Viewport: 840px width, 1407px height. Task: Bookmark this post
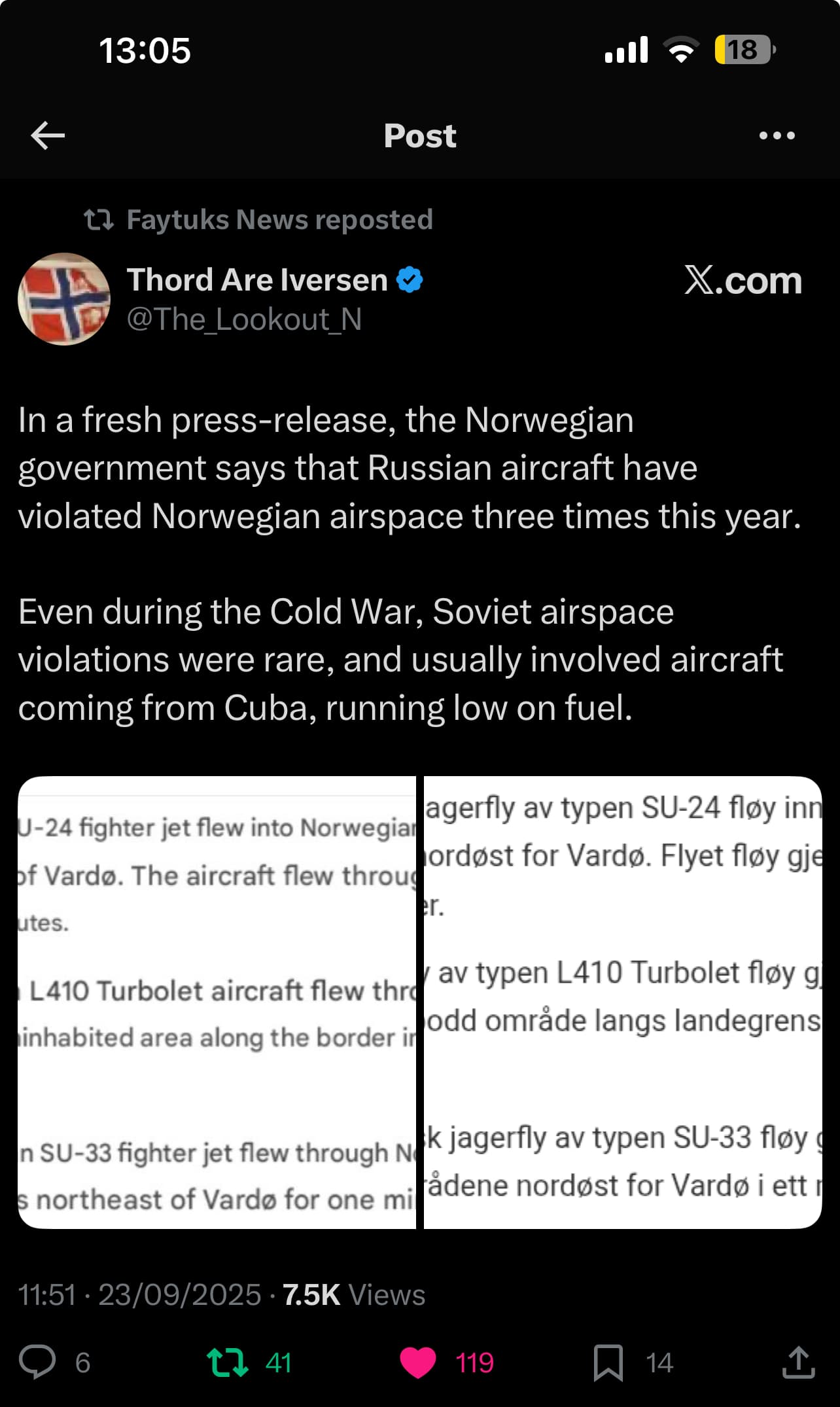tap(608, 1362)
